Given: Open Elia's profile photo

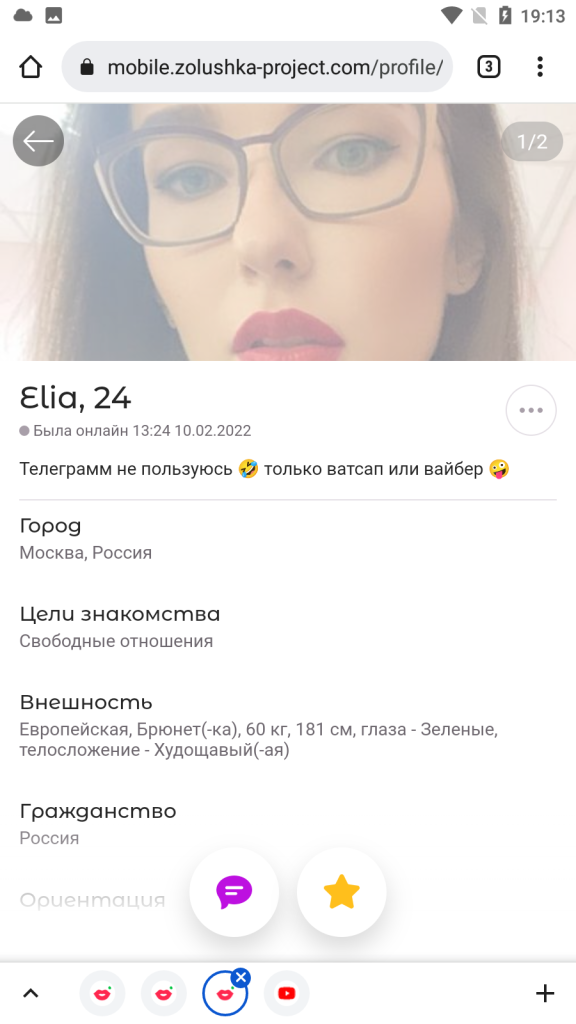Looking at the screenshot, I should coord(288,232).
